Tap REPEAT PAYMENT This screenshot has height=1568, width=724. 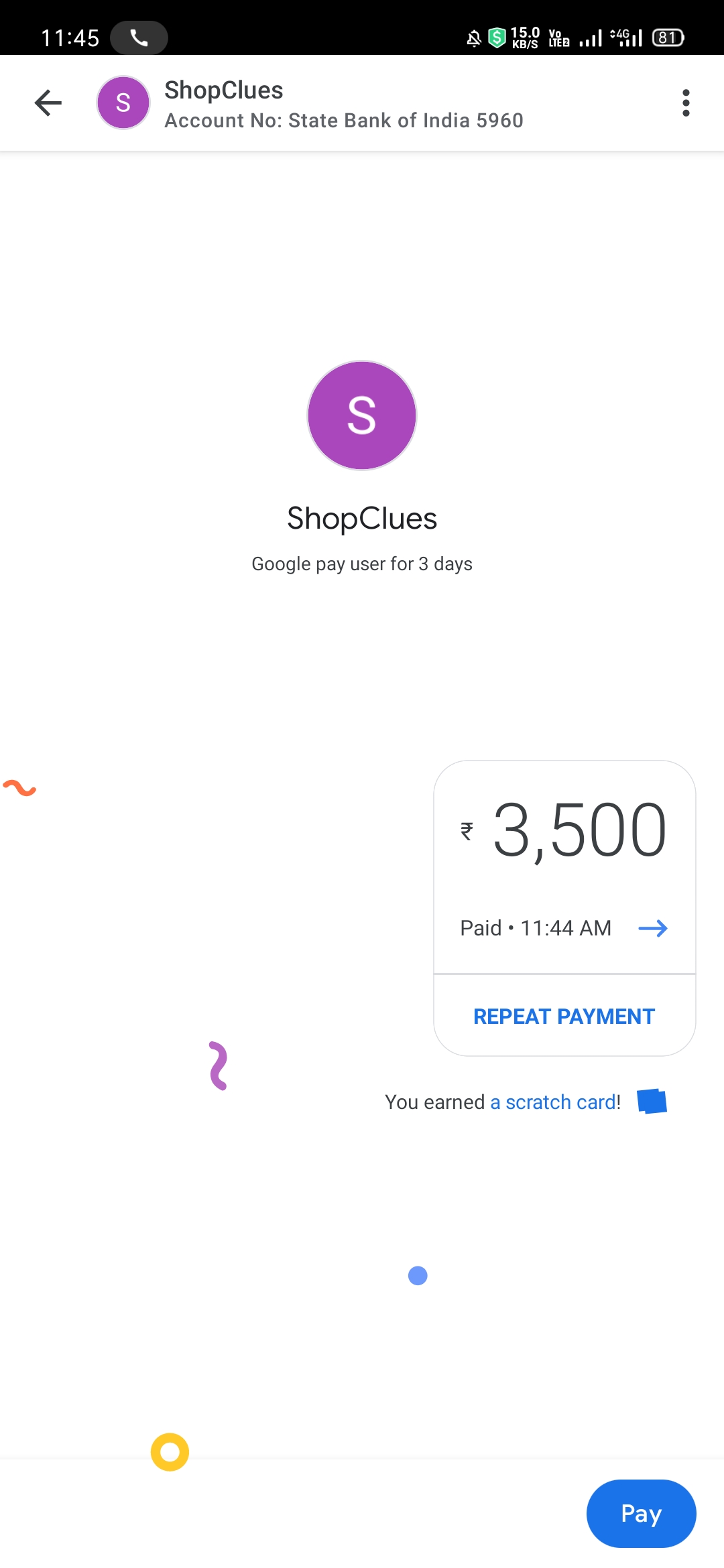tap(564, 1017)
